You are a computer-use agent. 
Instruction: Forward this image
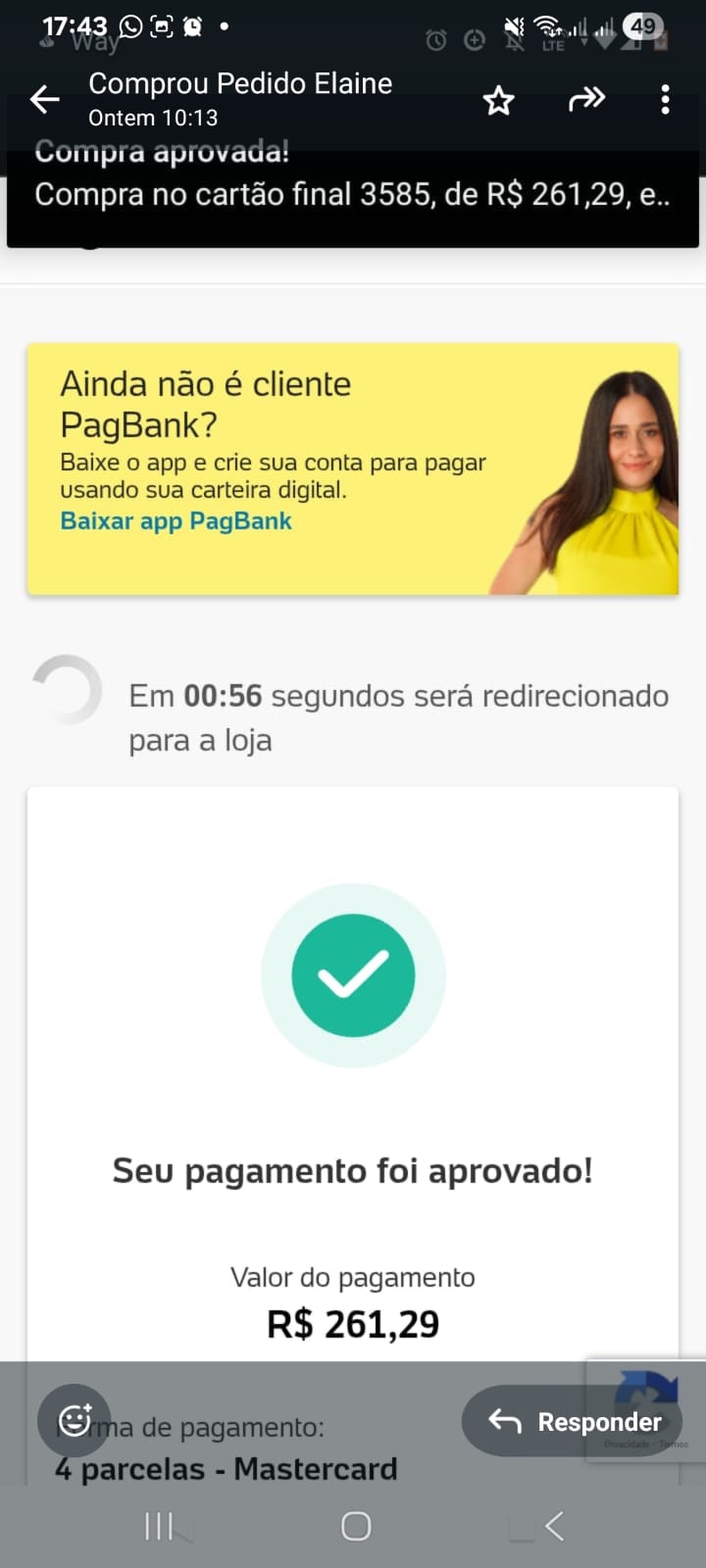(586, 99)
